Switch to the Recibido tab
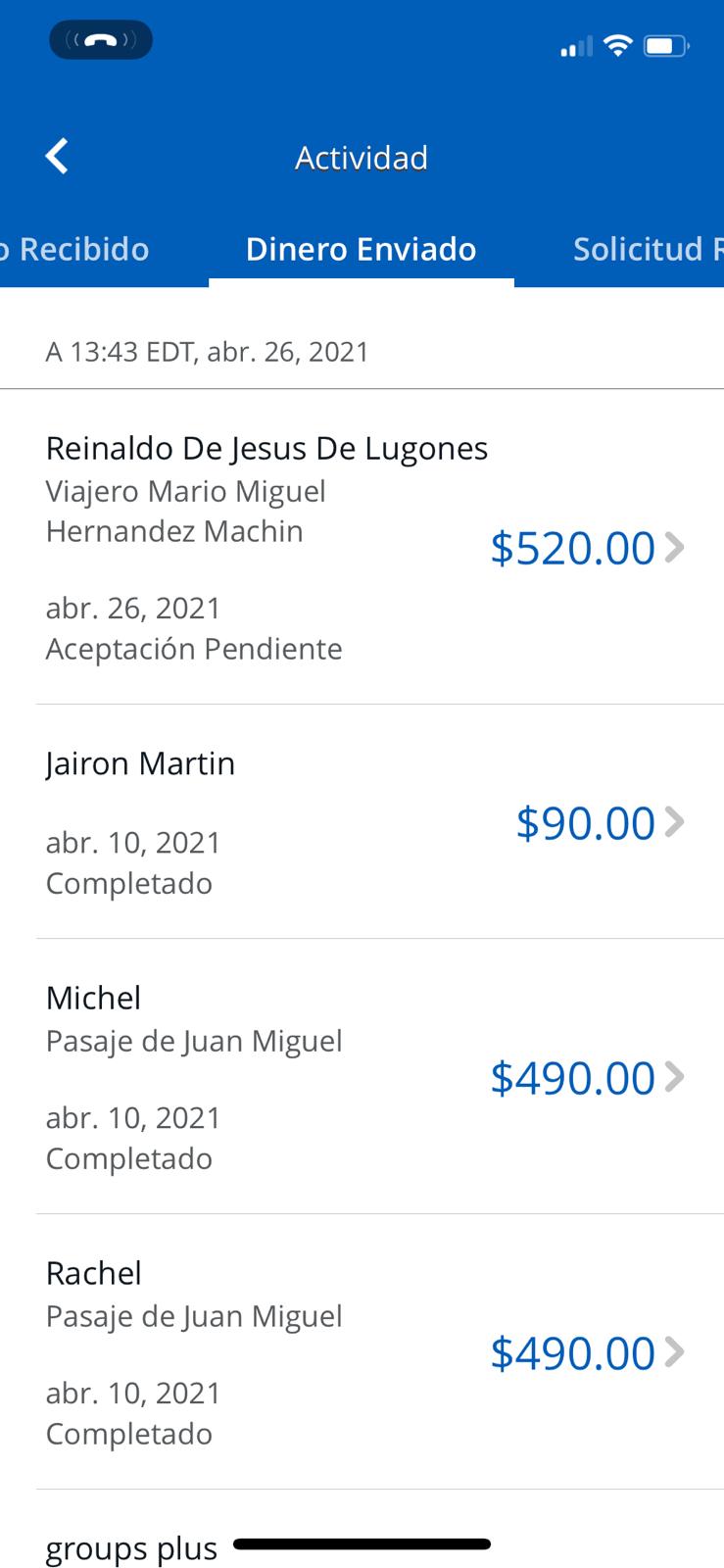 click(x=75, y=249)
